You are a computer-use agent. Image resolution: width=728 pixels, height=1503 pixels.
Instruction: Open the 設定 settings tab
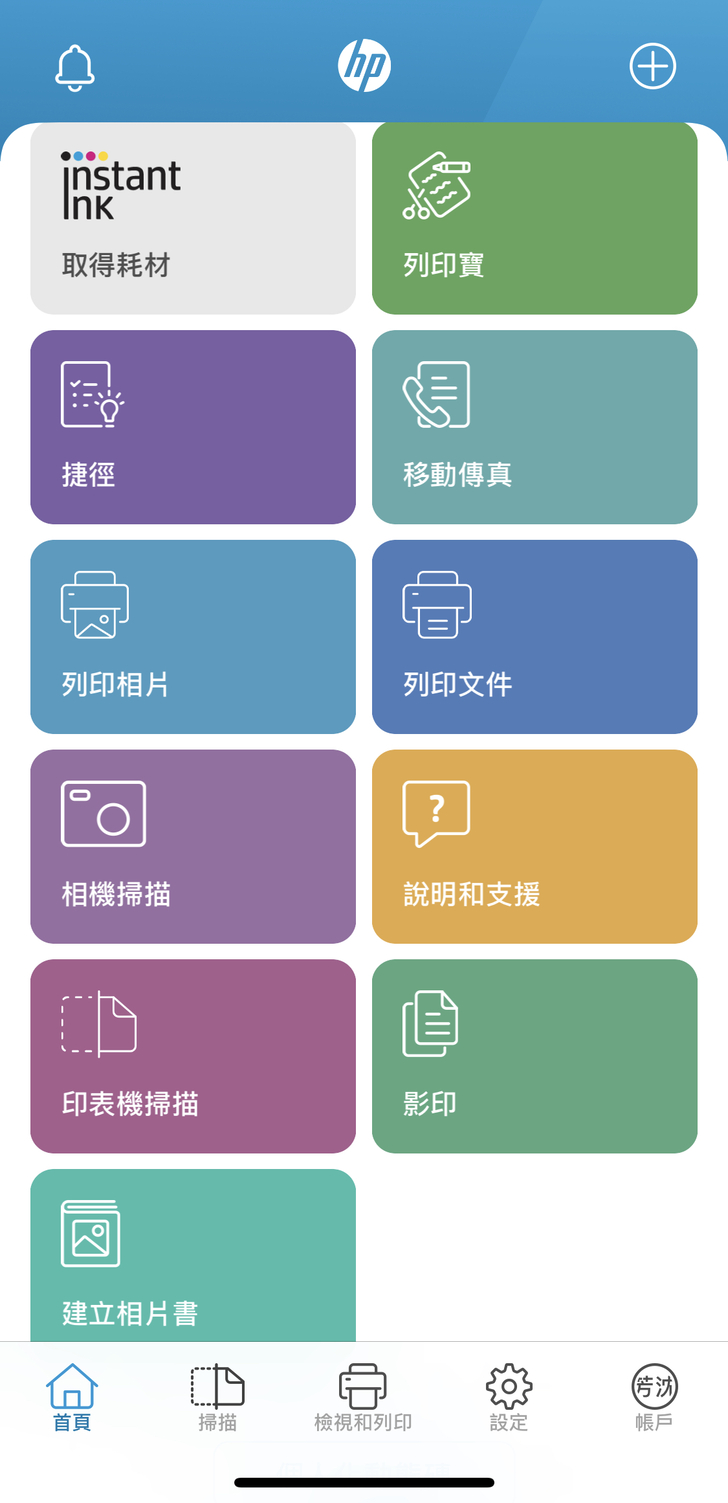(x=509, y=1397)
